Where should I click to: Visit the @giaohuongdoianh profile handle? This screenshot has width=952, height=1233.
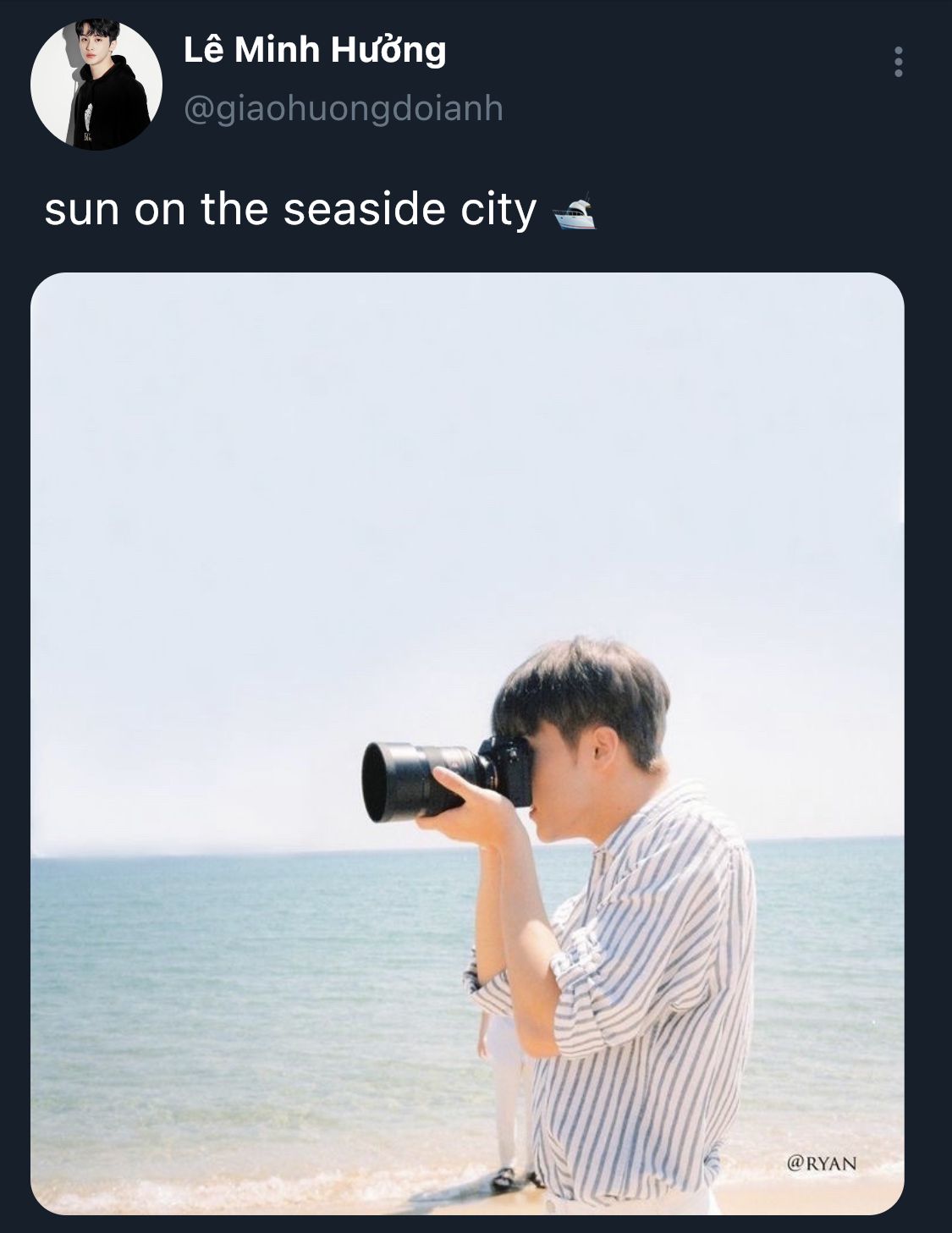click(x=343, y=108)
